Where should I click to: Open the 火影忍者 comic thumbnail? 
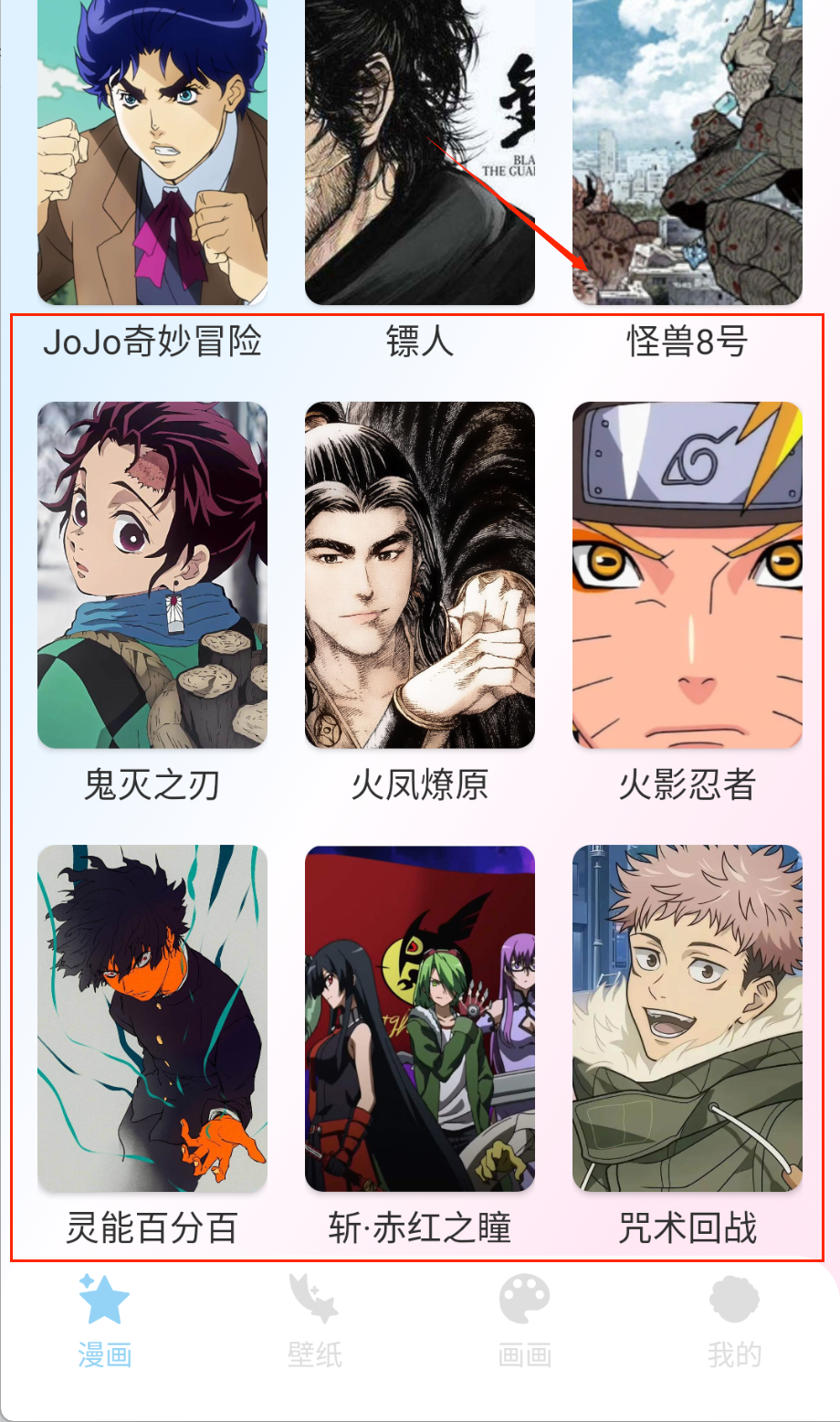[687, 574]
